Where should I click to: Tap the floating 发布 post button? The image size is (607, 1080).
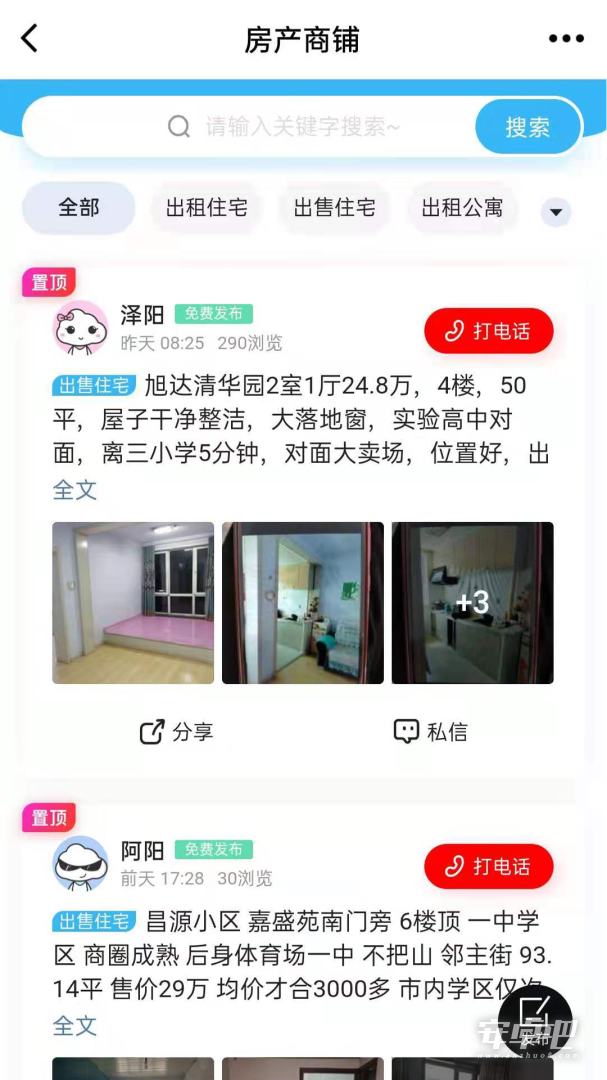pos(535,1023)
